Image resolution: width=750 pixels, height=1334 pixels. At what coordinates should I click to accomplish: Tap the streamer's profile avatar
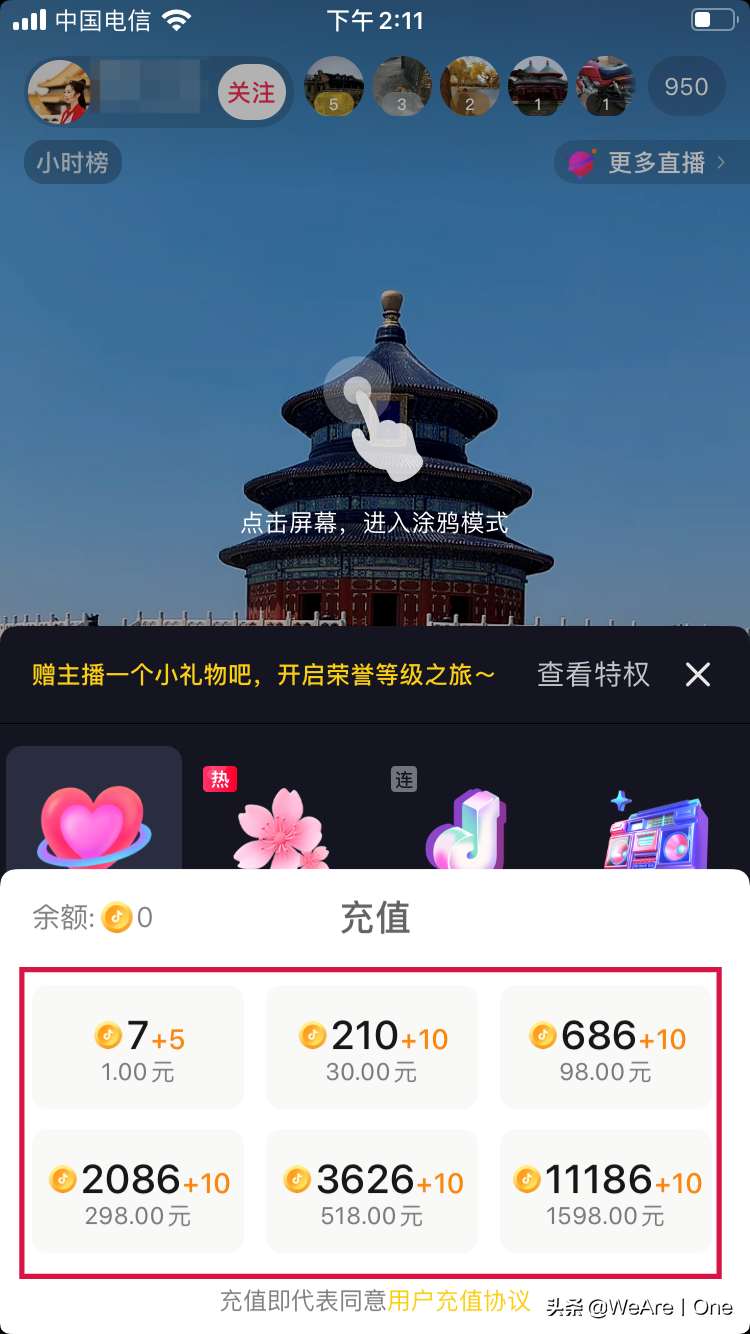(x=58, y=92)
